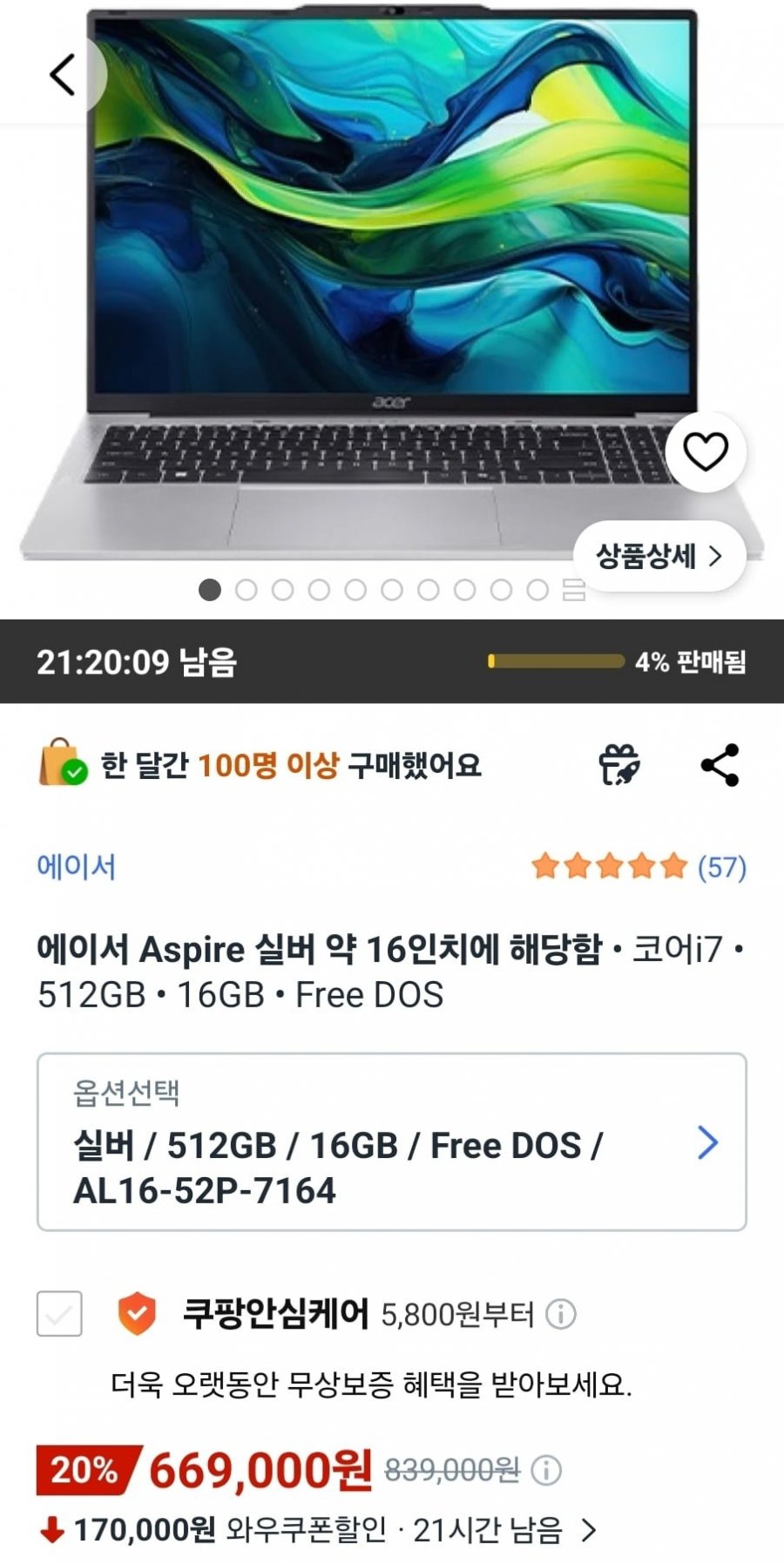Show info about 쿠팡안심케어 pricing
This screenshot has height=1564, width=784.
click(561, 1314)
